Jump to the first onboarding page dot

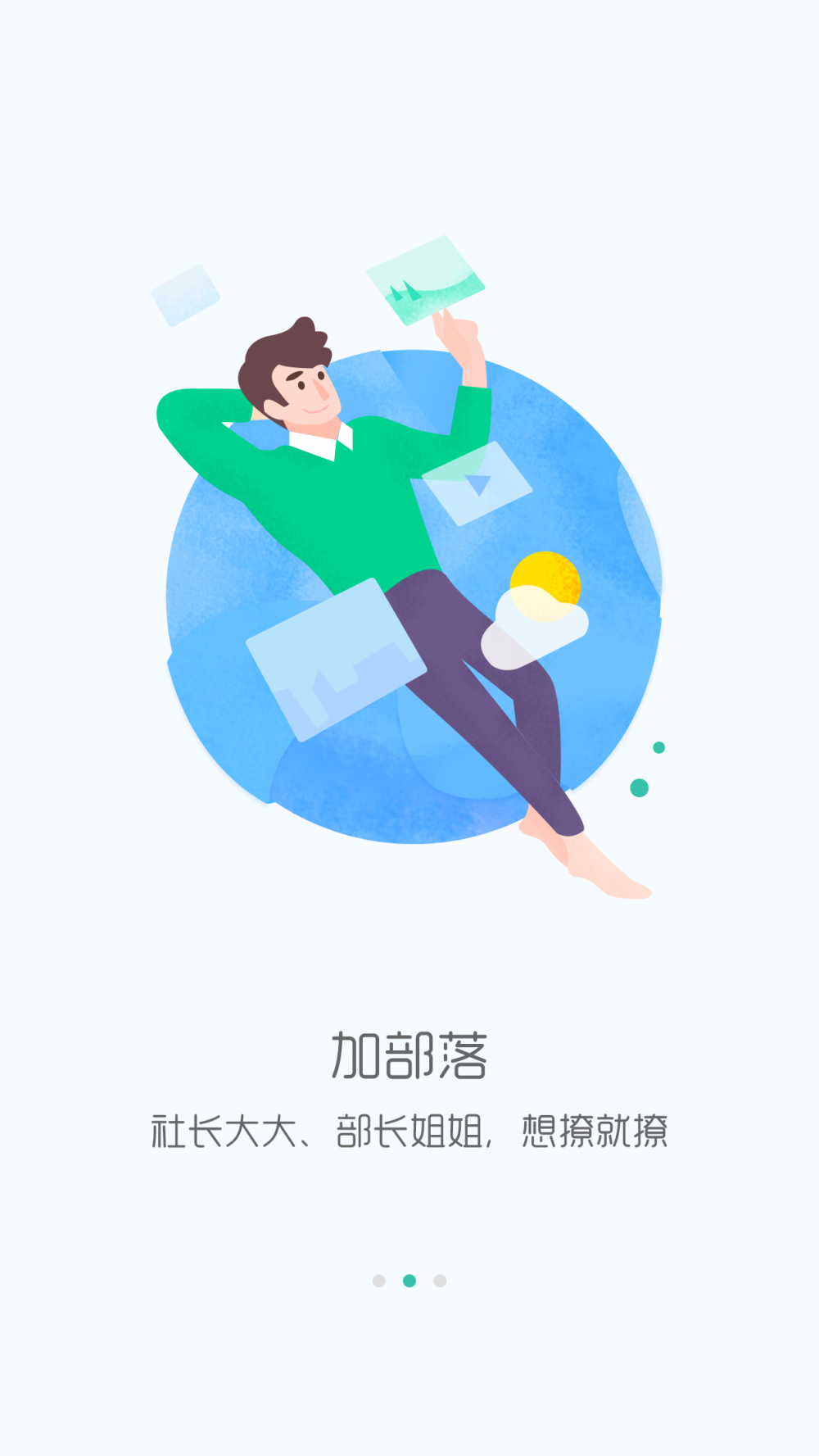(x=378, y=1281)
